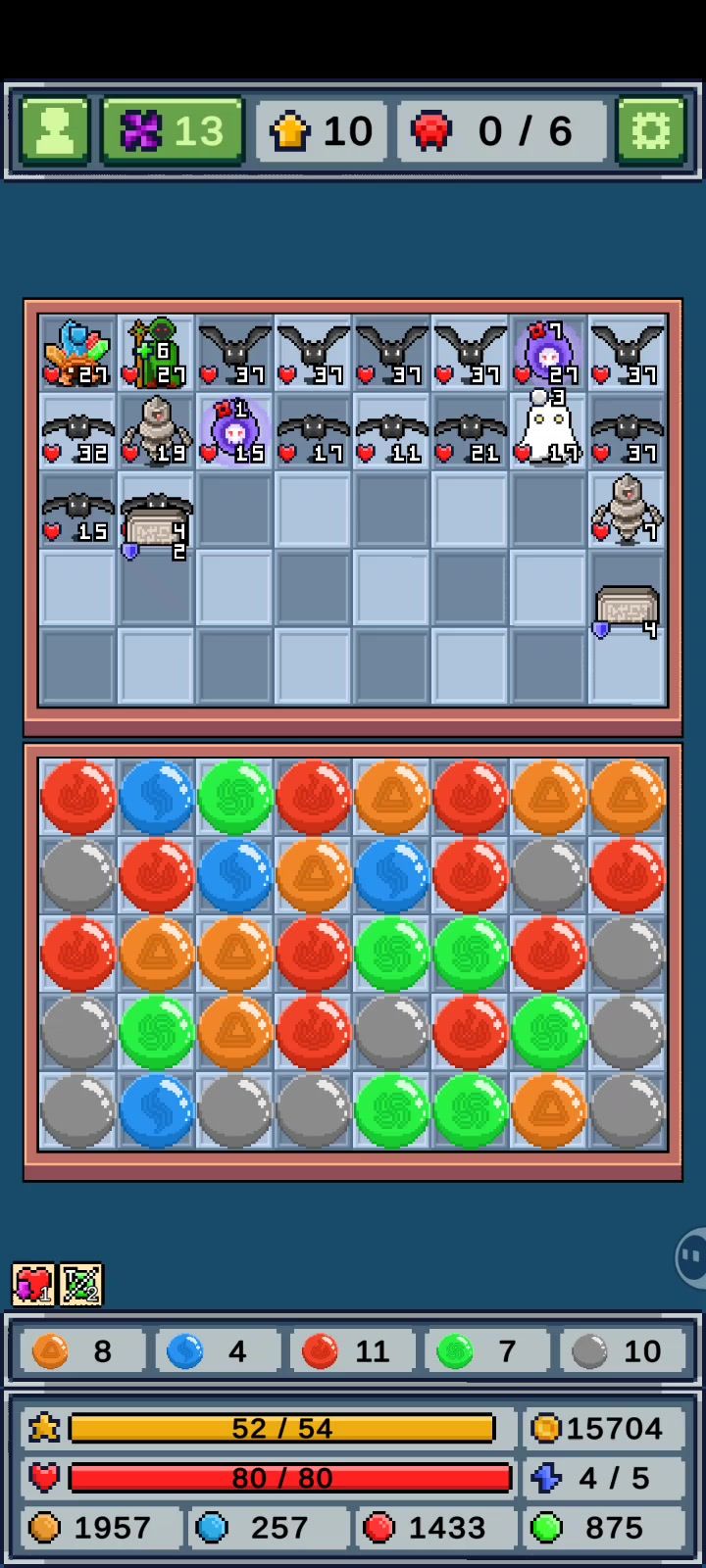Tap the crystal golem enemy with 27 health
Screen dimensions: 706x1568
(x=77, y=351)
